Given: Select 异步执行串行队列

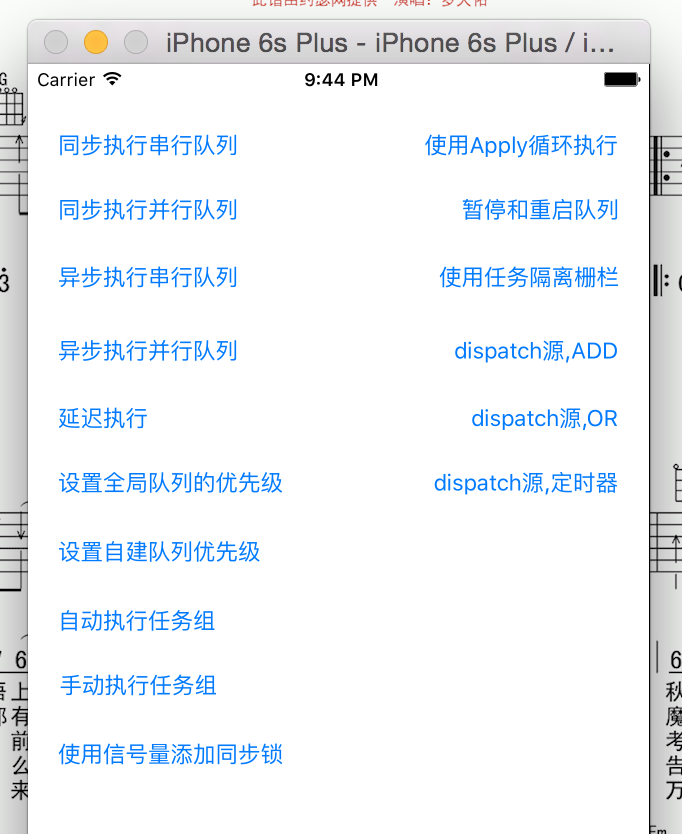Looking at the screenshot, I should (x=148, y=277).
